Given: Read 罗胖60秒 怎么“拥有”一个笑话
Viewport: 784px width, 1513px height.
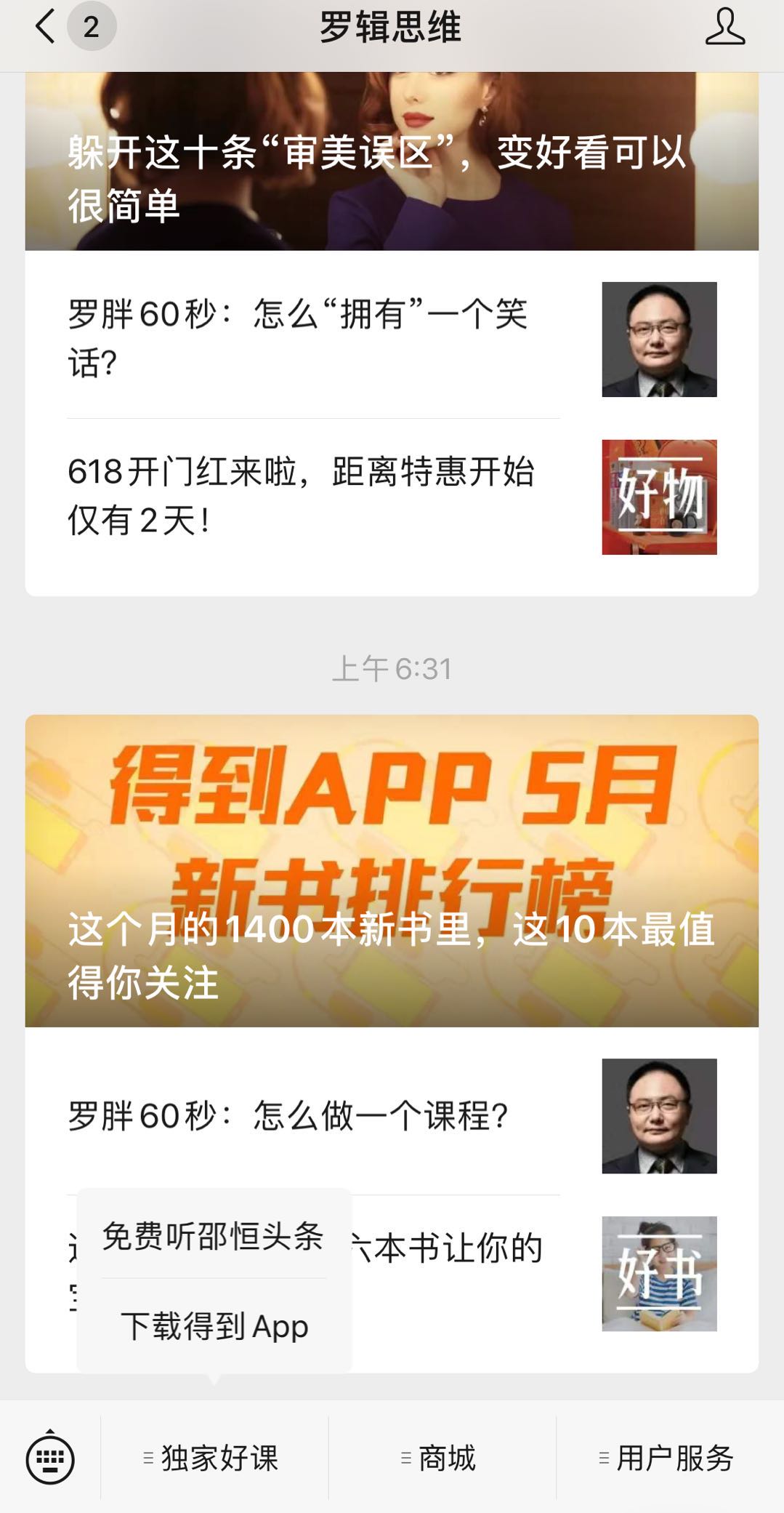Looking at the screenshot, I should (x=312, y=339).
